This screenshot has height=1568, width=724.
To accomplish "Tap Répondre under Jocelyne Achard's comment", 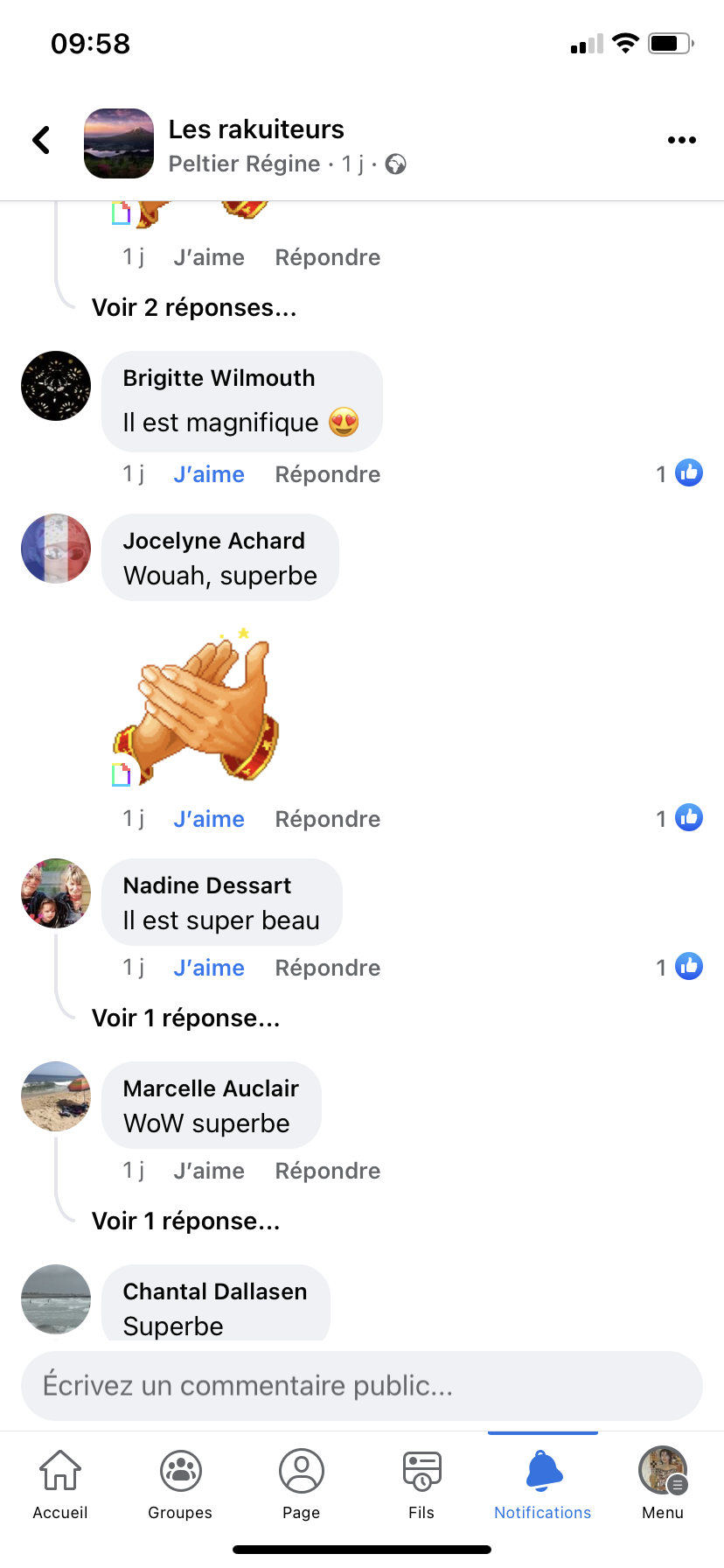I will (328, 819).
